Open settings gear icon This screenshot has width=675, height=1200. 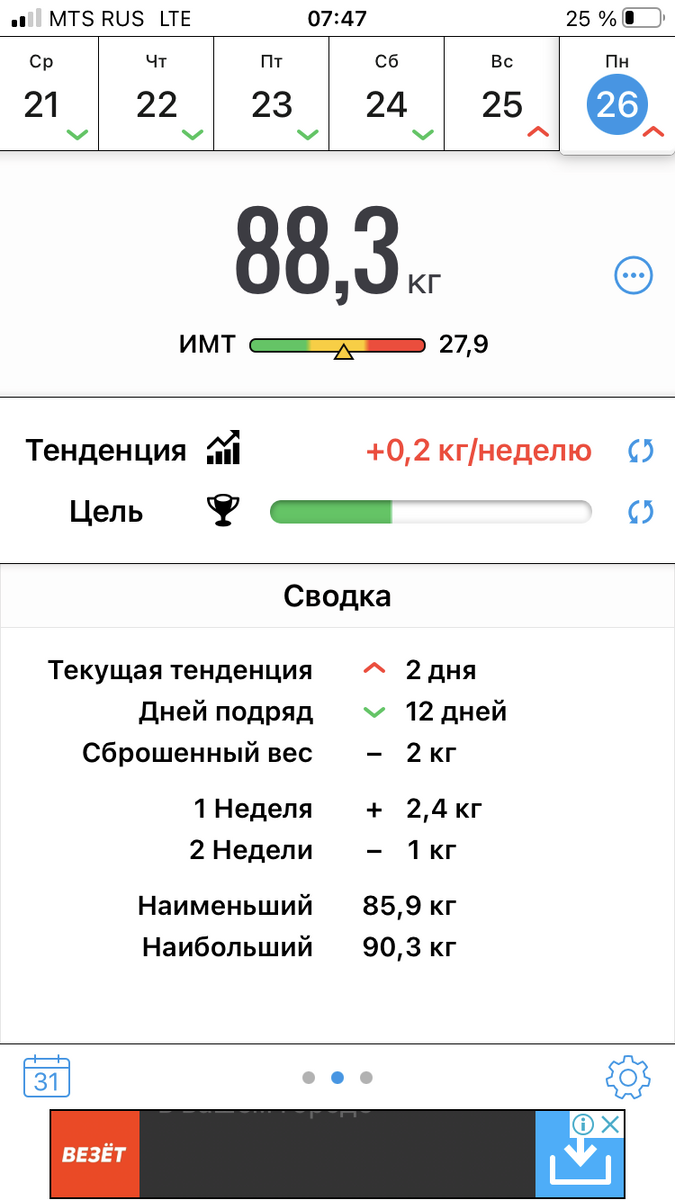628,1077
